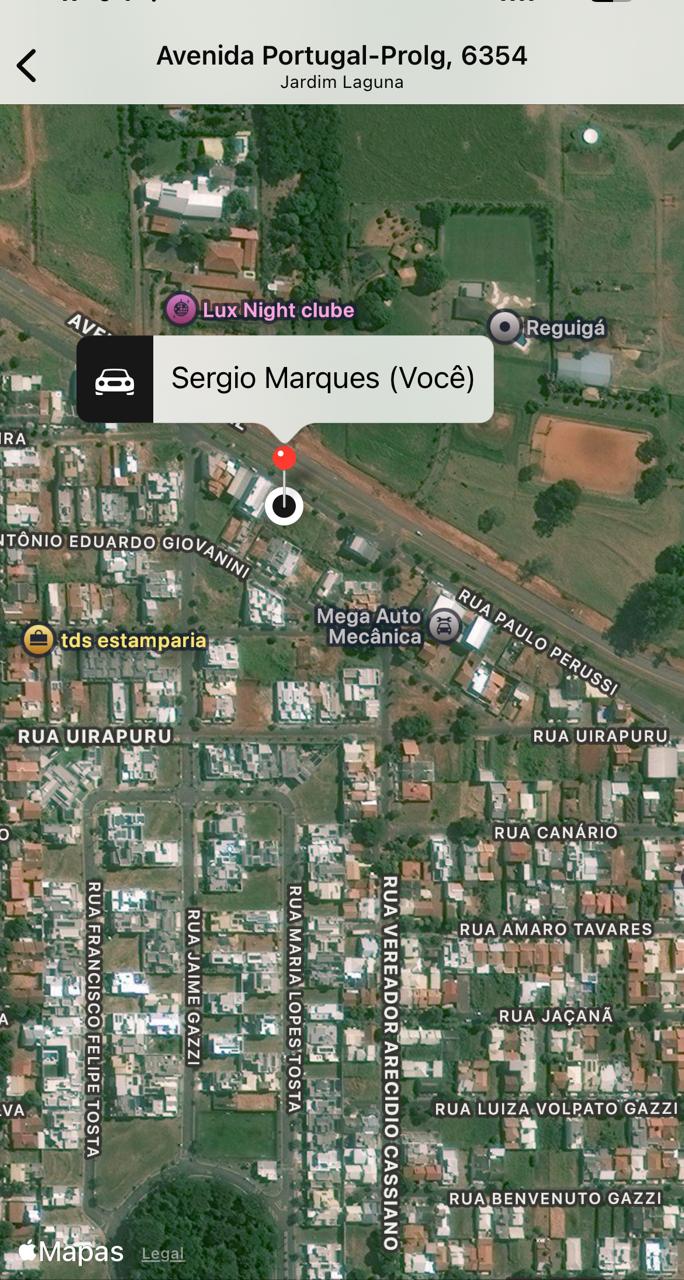The image size is (684, 1280).
Task: Open the Lux Night clube place marker
Action: coord(180,310)
